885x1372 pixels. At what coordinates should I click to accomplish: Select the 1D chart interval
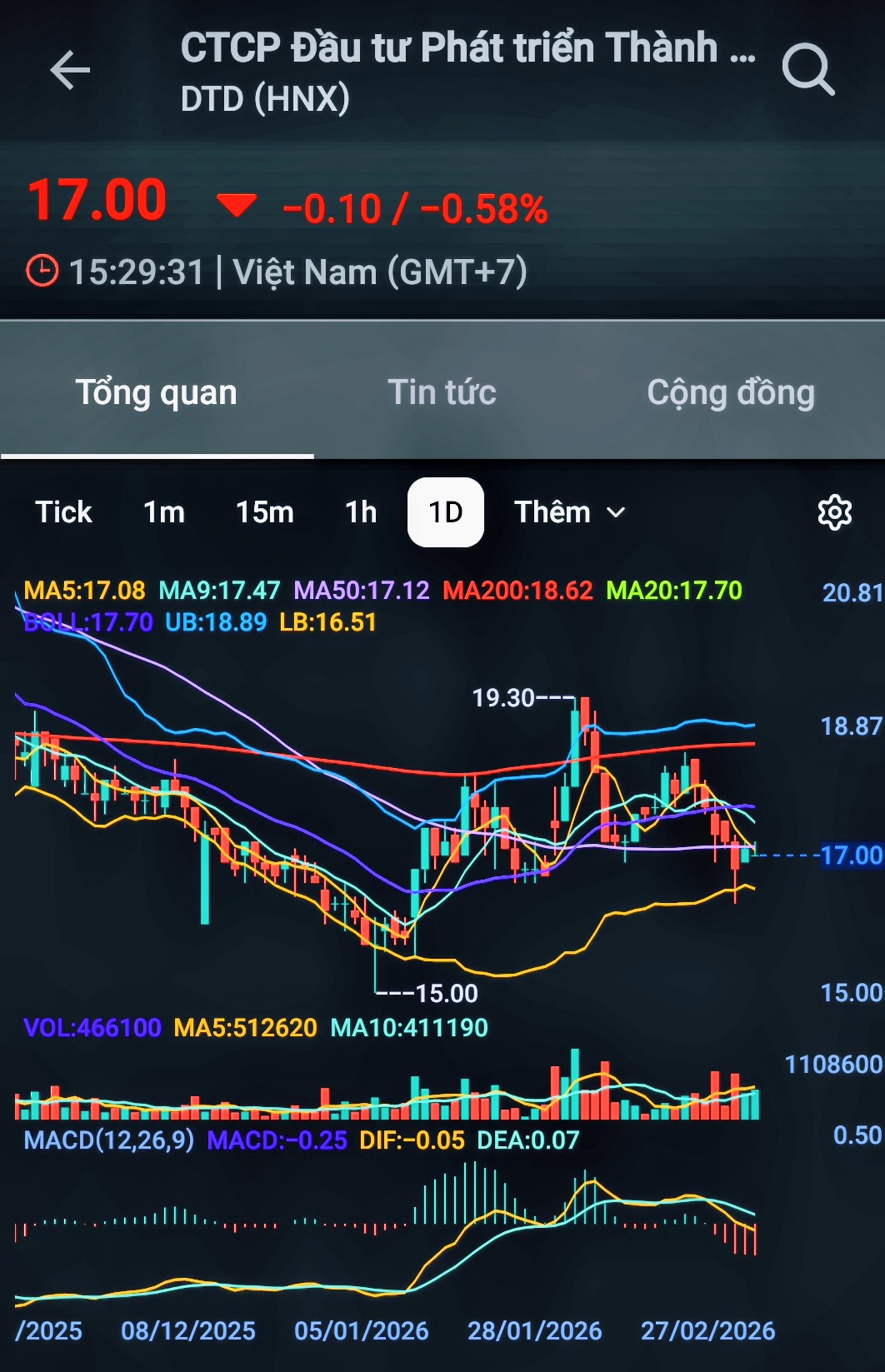click(445, 512)
